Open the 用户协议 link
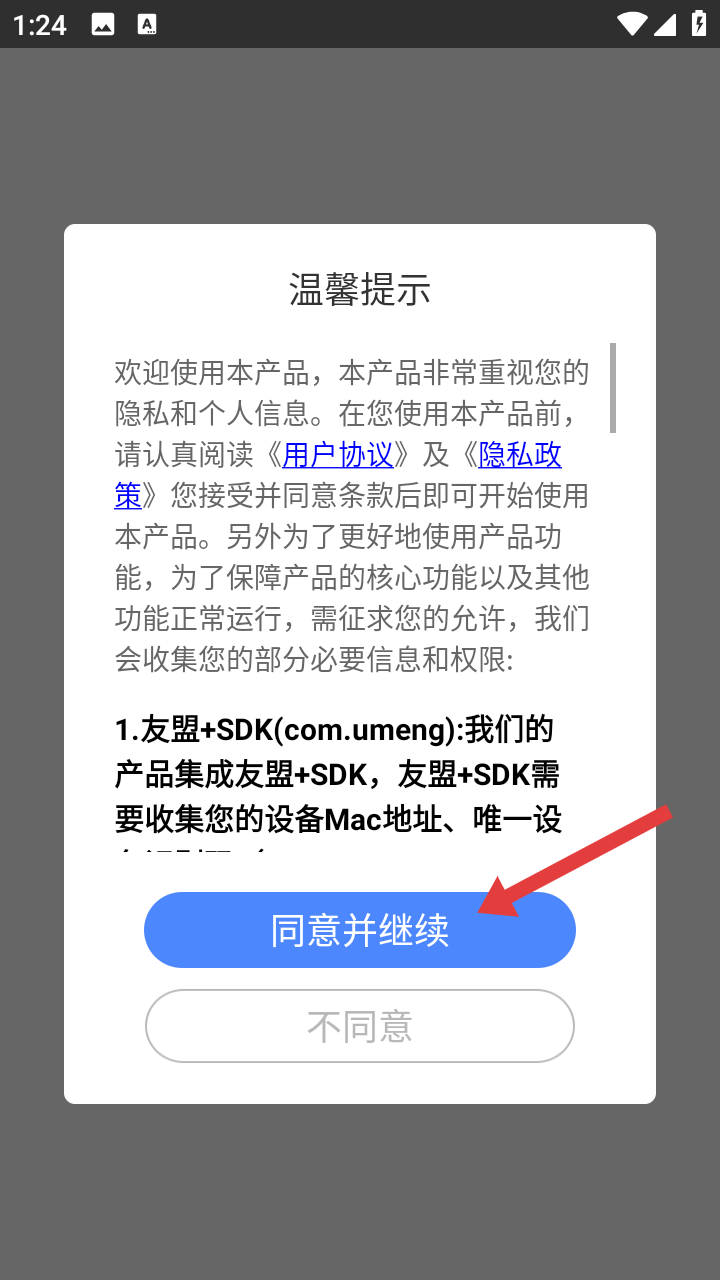Viewport: 720px width, 1280px height. click(337, 455)
